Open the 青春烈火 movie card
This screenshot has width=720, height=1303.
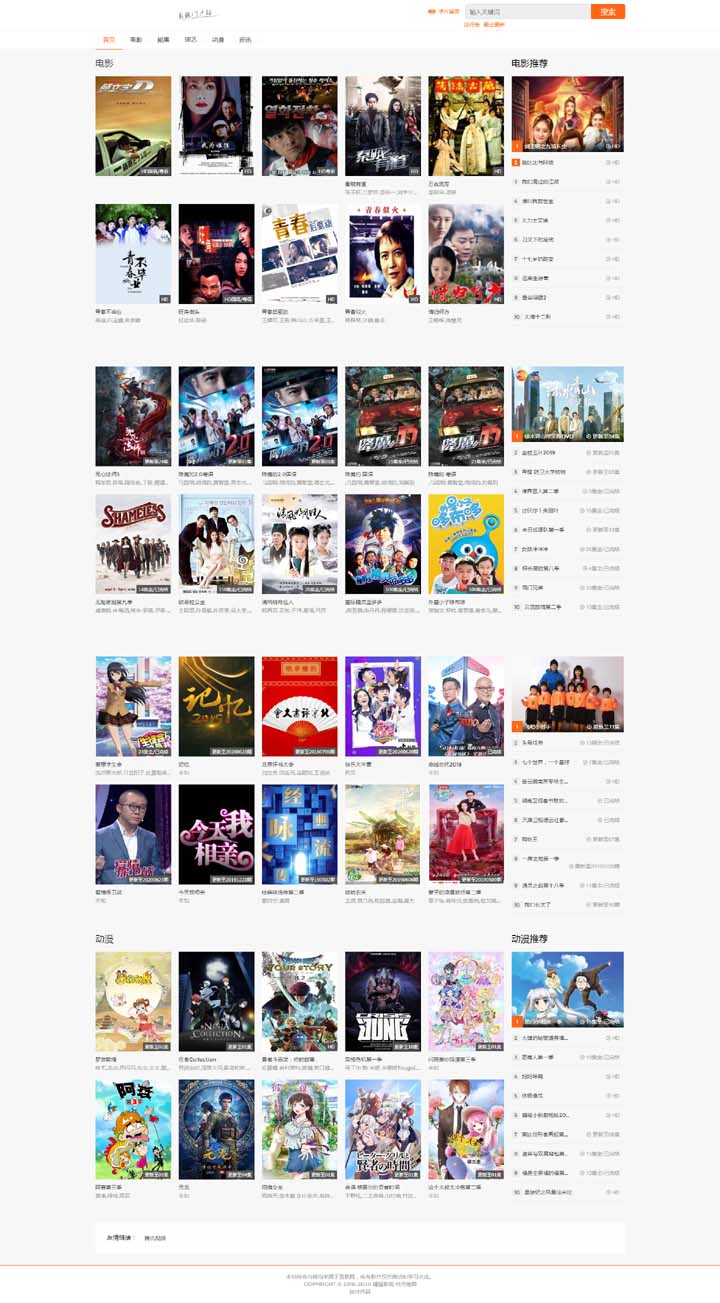coord(383,254)
